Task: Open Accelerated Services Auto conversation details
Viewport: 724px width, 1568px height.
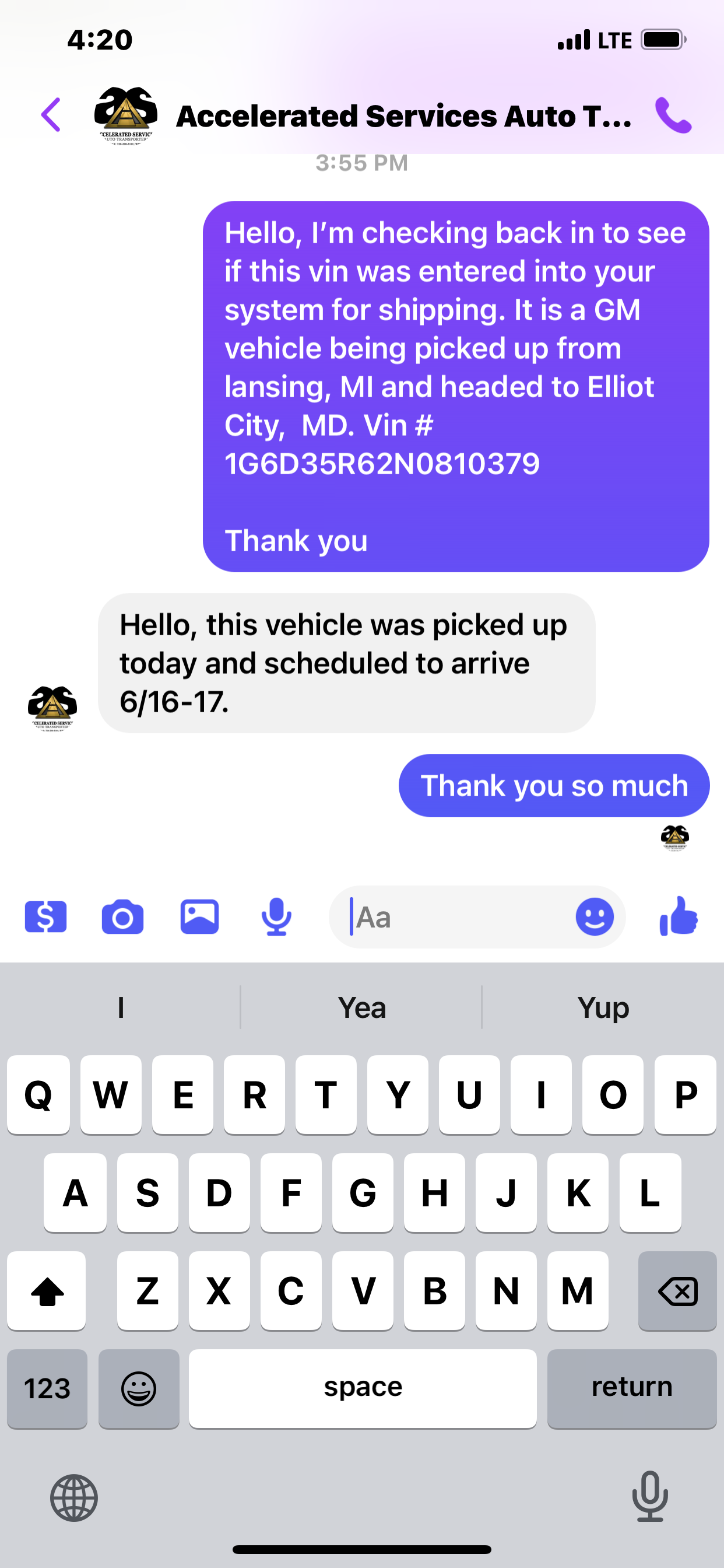Action: [x=403, y=116]
